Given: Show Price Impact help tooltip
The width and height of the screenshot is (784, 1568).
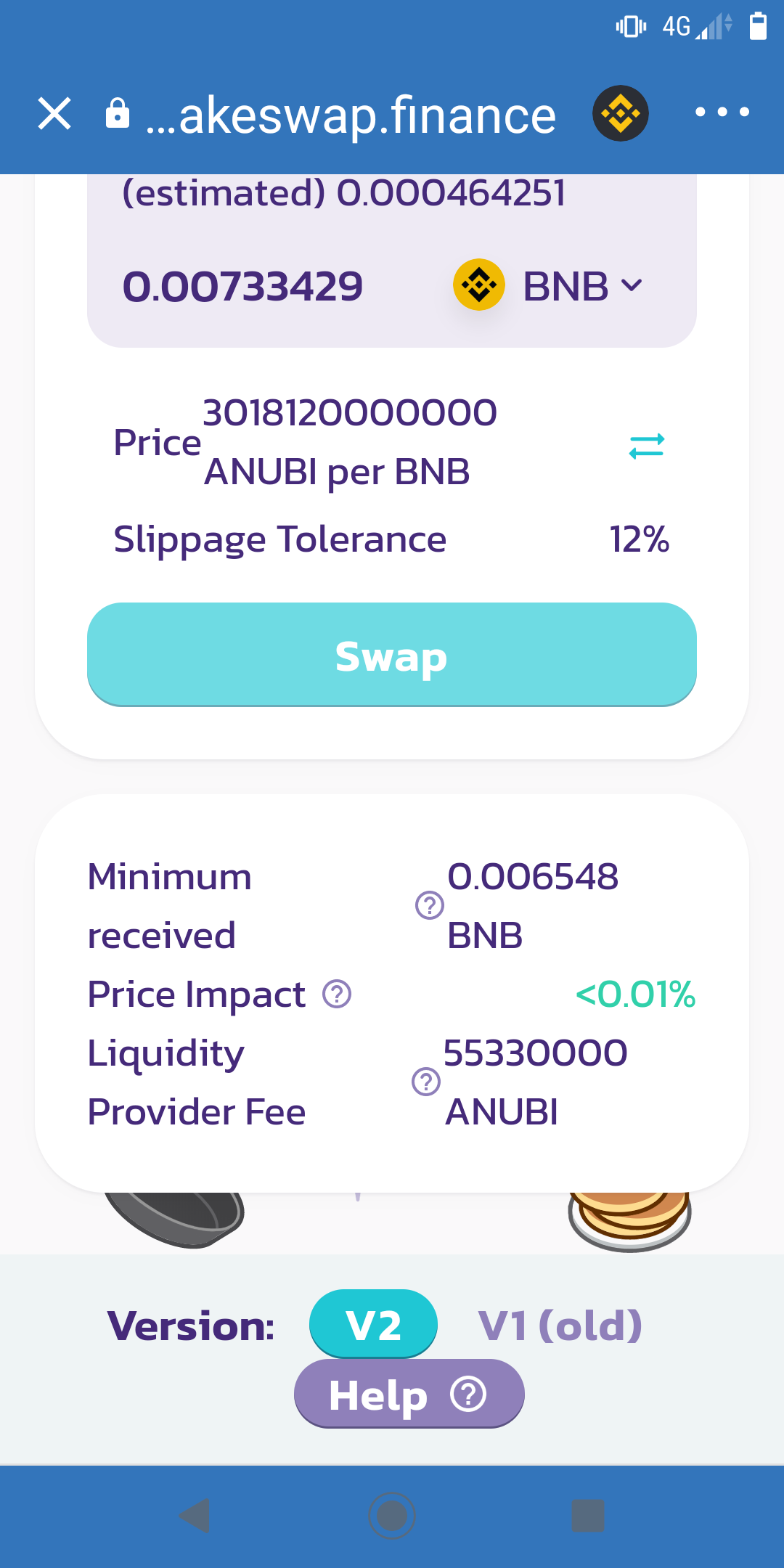Looking at the screenshot, I should pos(337,994).
